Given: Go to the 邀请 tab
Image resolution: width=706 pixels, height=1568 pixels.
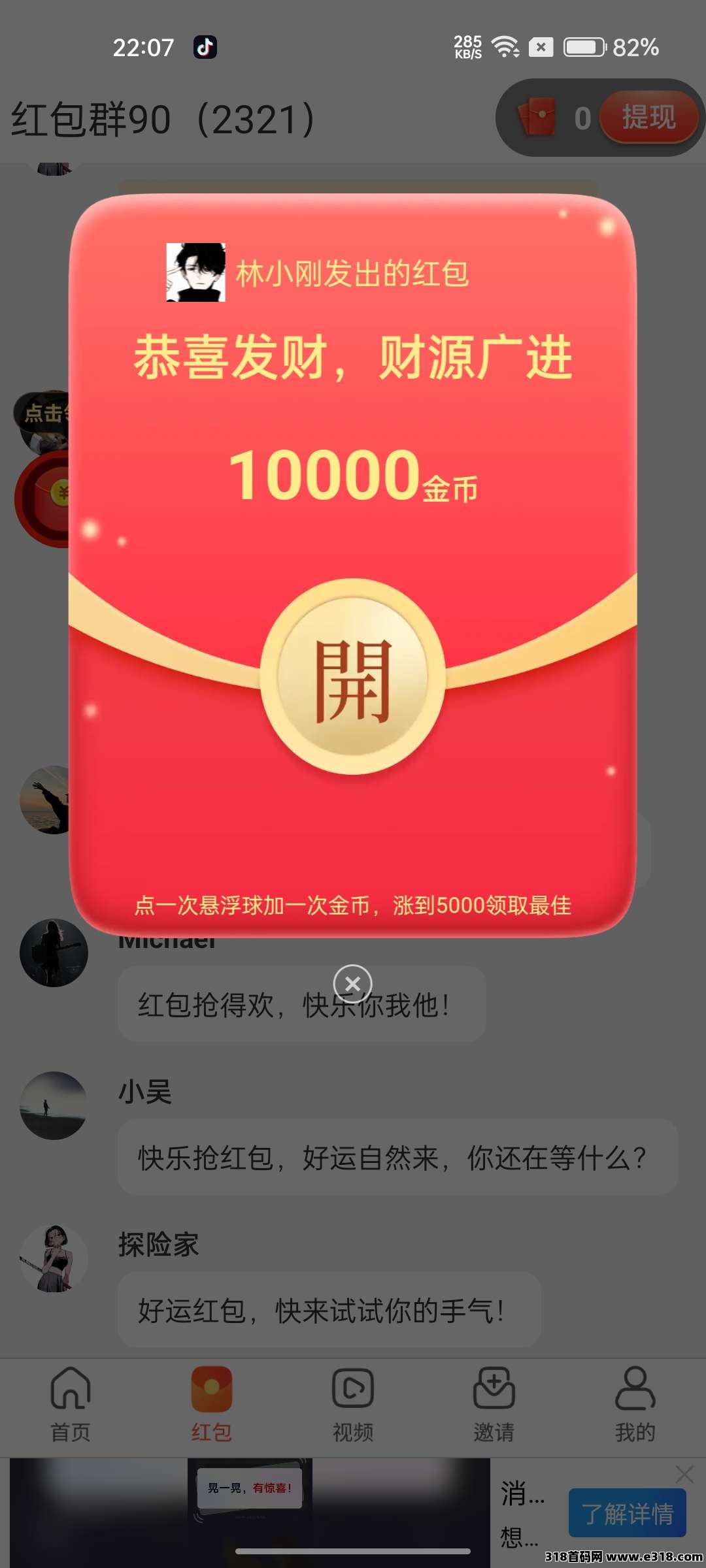Looking at the screenshot, I should (x=494, y=1403).
